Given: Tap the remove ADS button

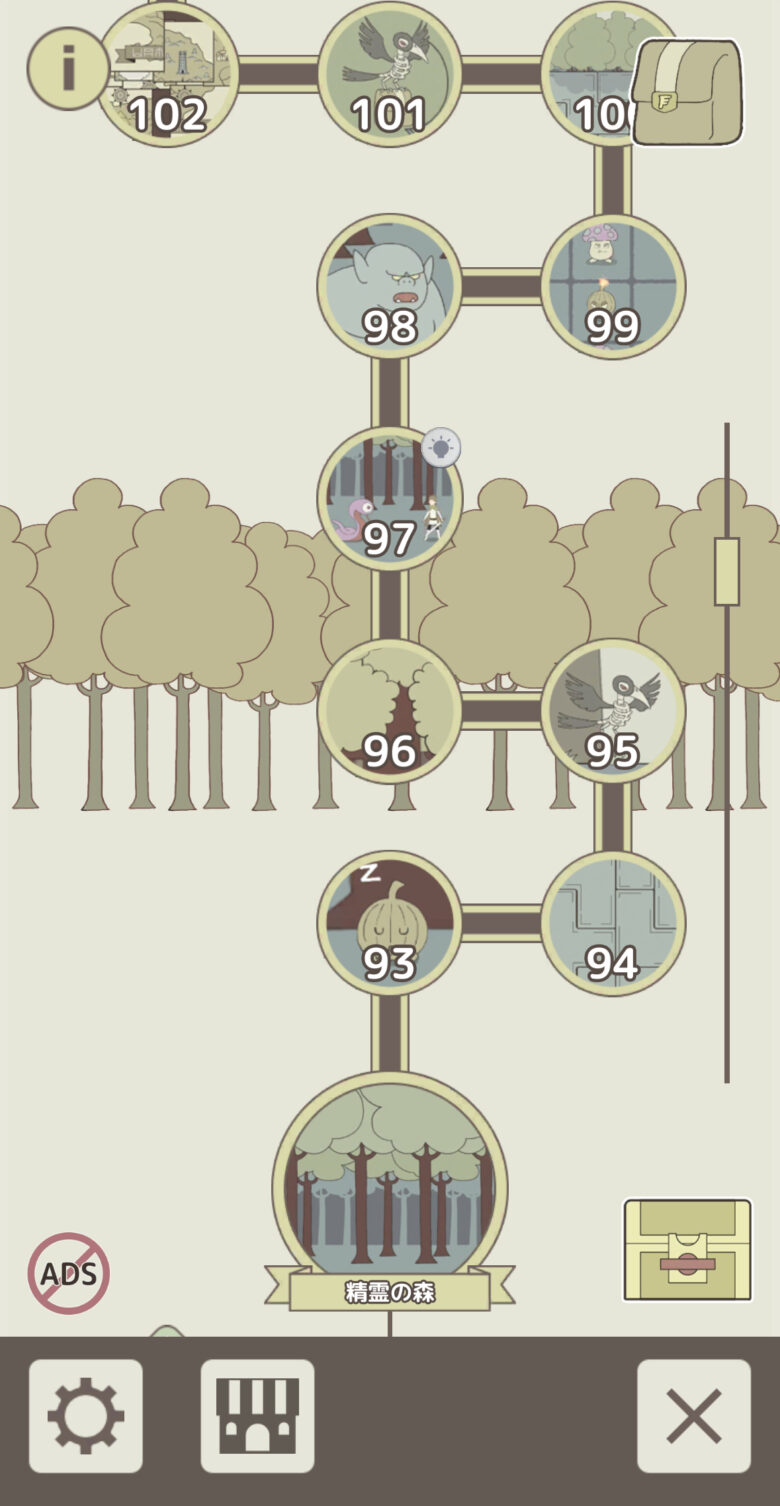Looking at the screenshot, I should pos(69,1273).
